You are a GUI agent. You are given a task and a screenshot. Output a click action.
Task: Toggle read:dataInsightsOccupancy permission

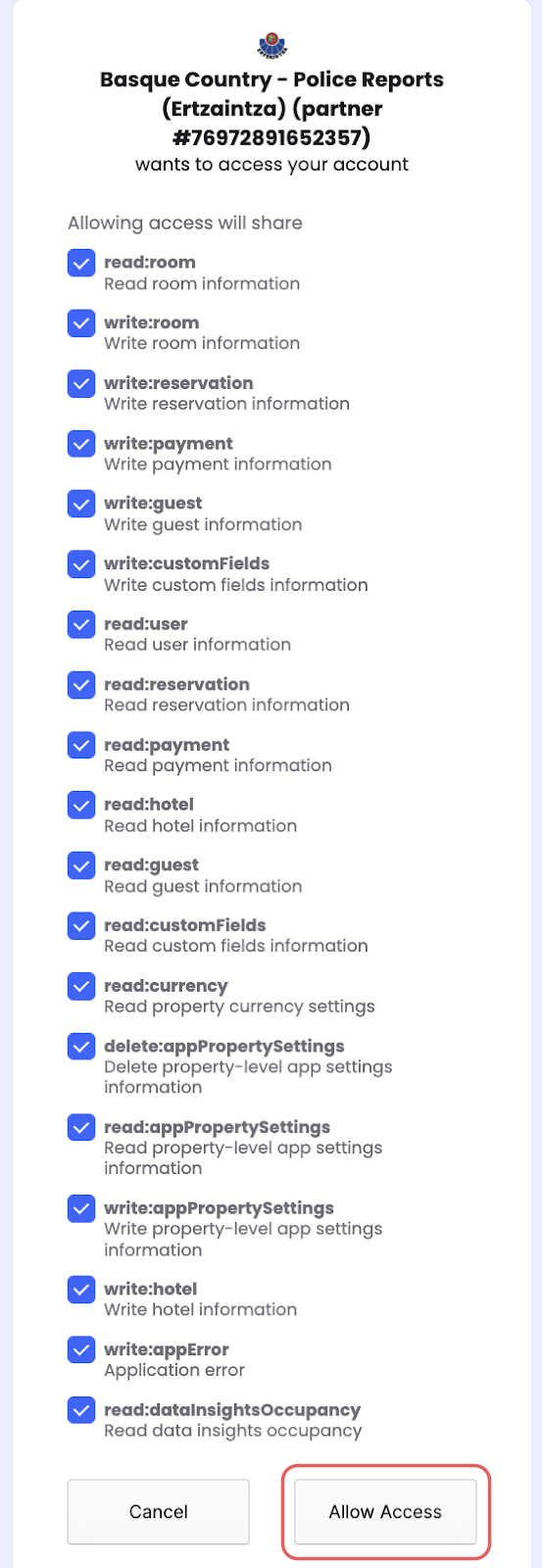[81, 1410]
